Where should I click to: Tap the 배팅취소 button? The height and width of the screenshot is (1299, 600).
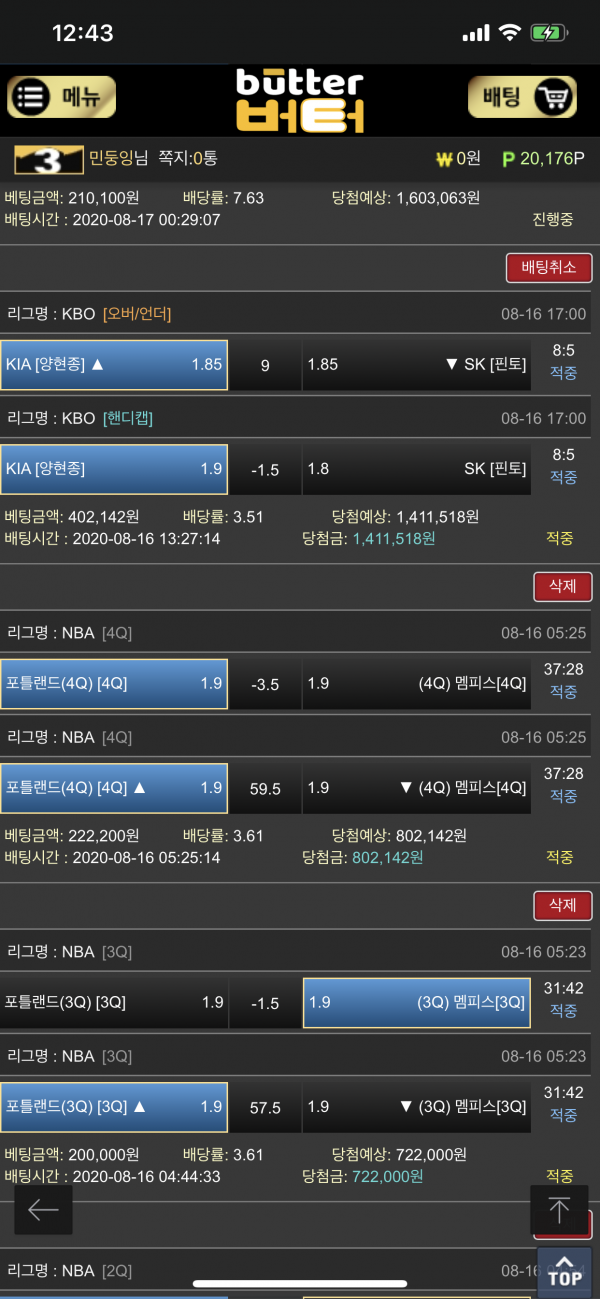pyautogui.click(x=549, y=267)
